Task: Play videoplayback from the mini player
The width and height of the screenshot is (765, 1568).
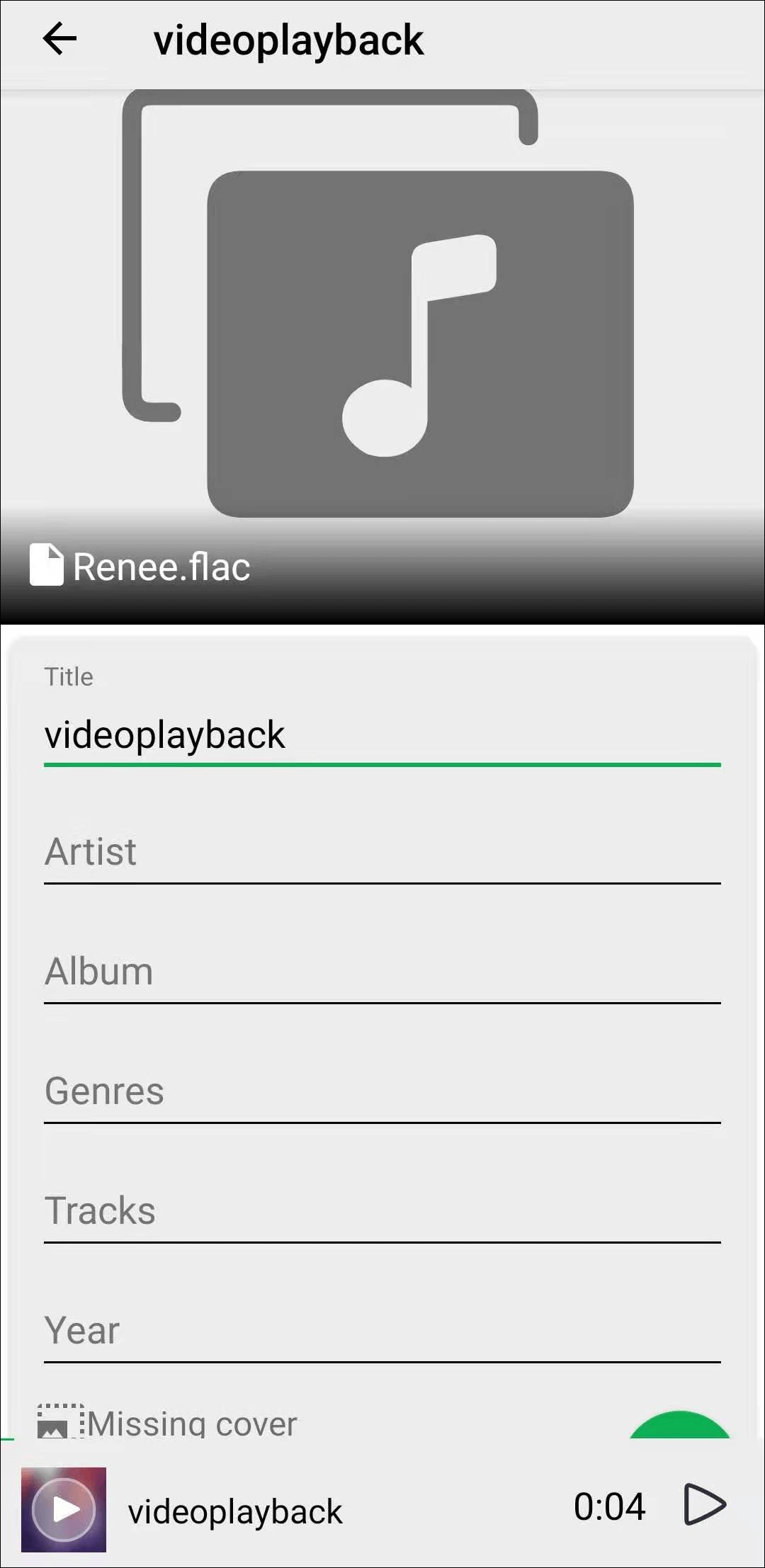Action: (x=704, y=1504)
